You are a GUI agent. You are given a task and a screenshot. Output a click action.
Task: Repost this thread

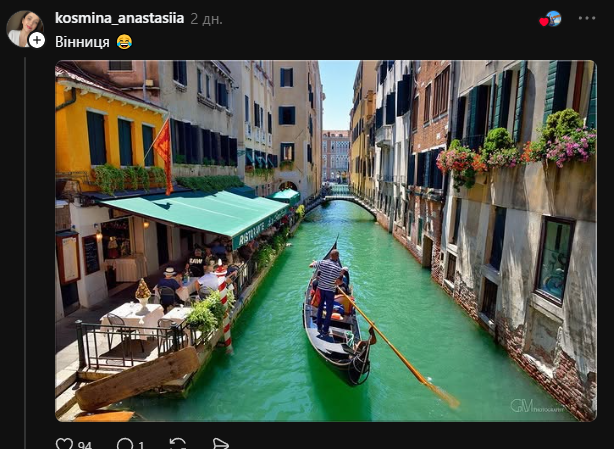[x=178, y=443]
